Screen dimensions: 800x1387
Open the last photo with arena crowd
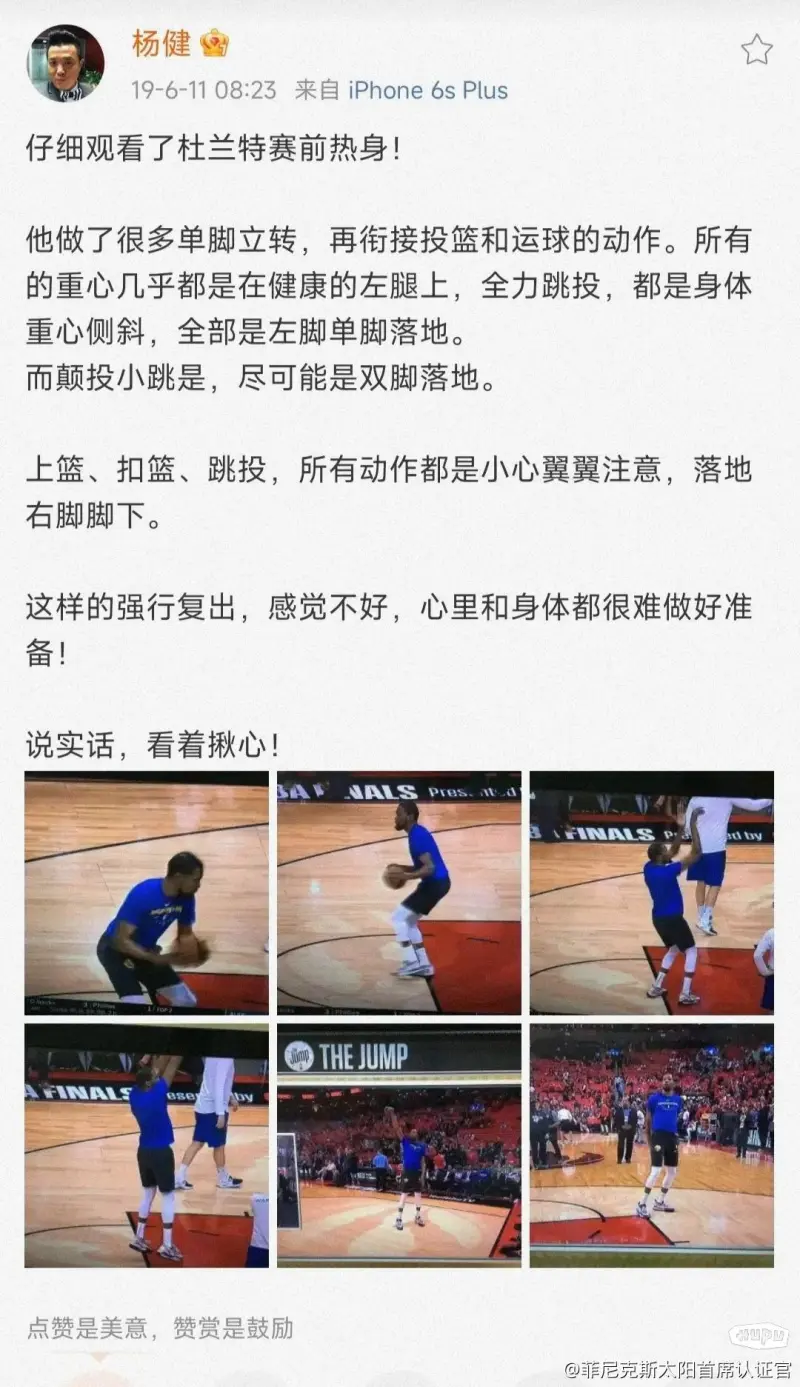[651, 1145]
